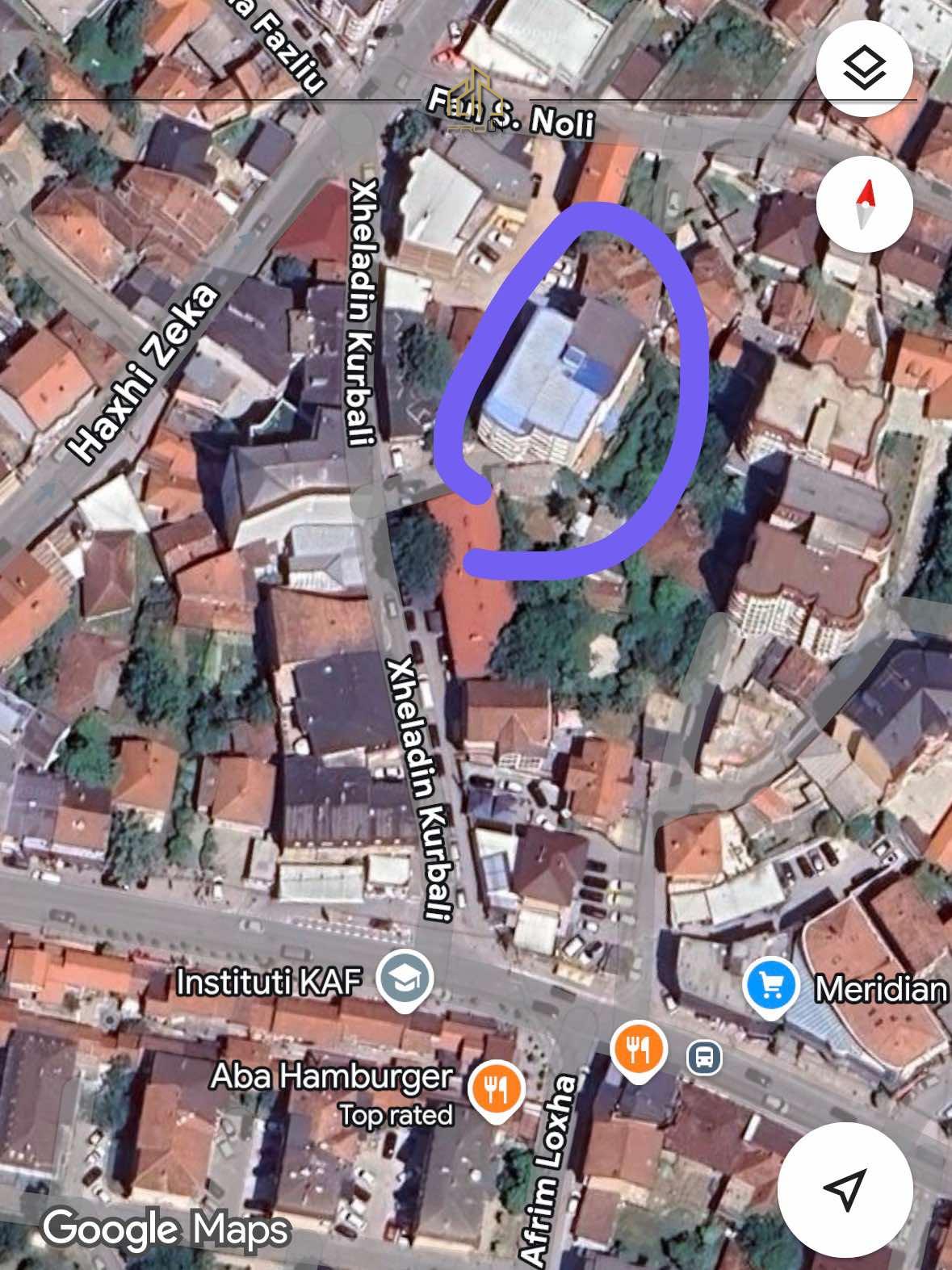Open the Aba Hamburger restaurant pin
The width and height of the screenshot is (952, 1270).
[x=496, y=1089]
